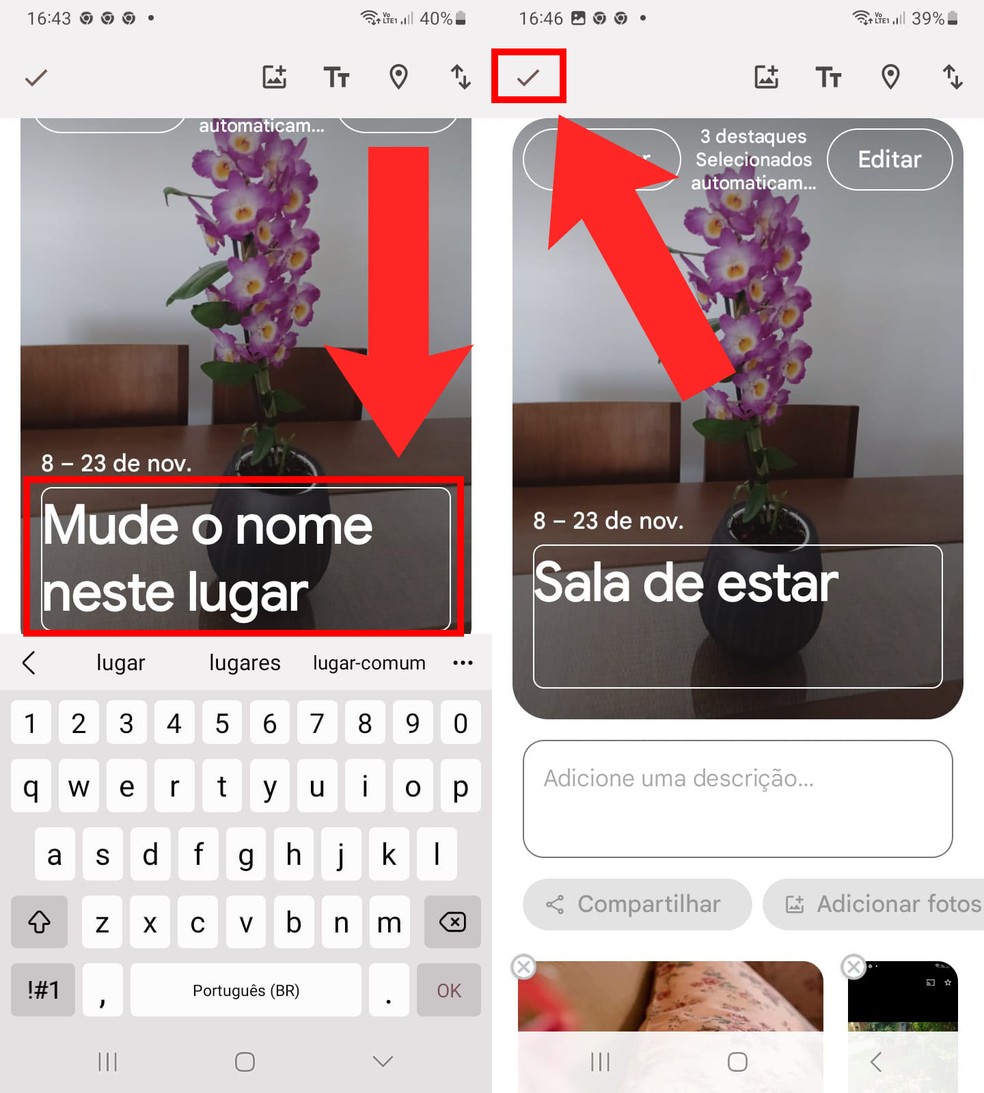Image resolution: width=984 pixels, height=1093 pixels.
Task: Toggle Shift for uppercase letters
Action: click(39, 922)
